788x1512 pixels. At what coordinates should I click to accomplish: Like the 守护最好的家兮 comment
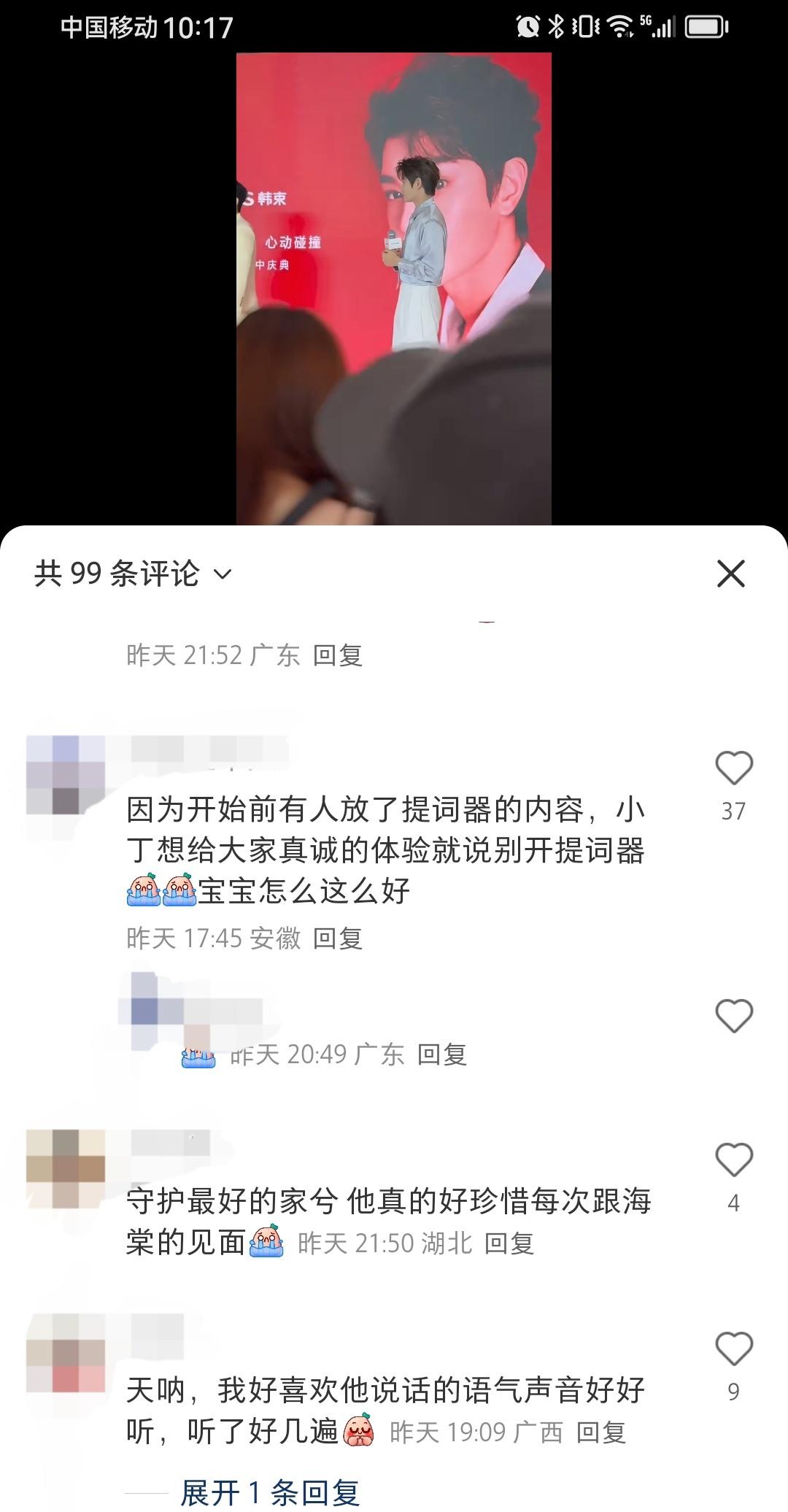click(733, 1160)
